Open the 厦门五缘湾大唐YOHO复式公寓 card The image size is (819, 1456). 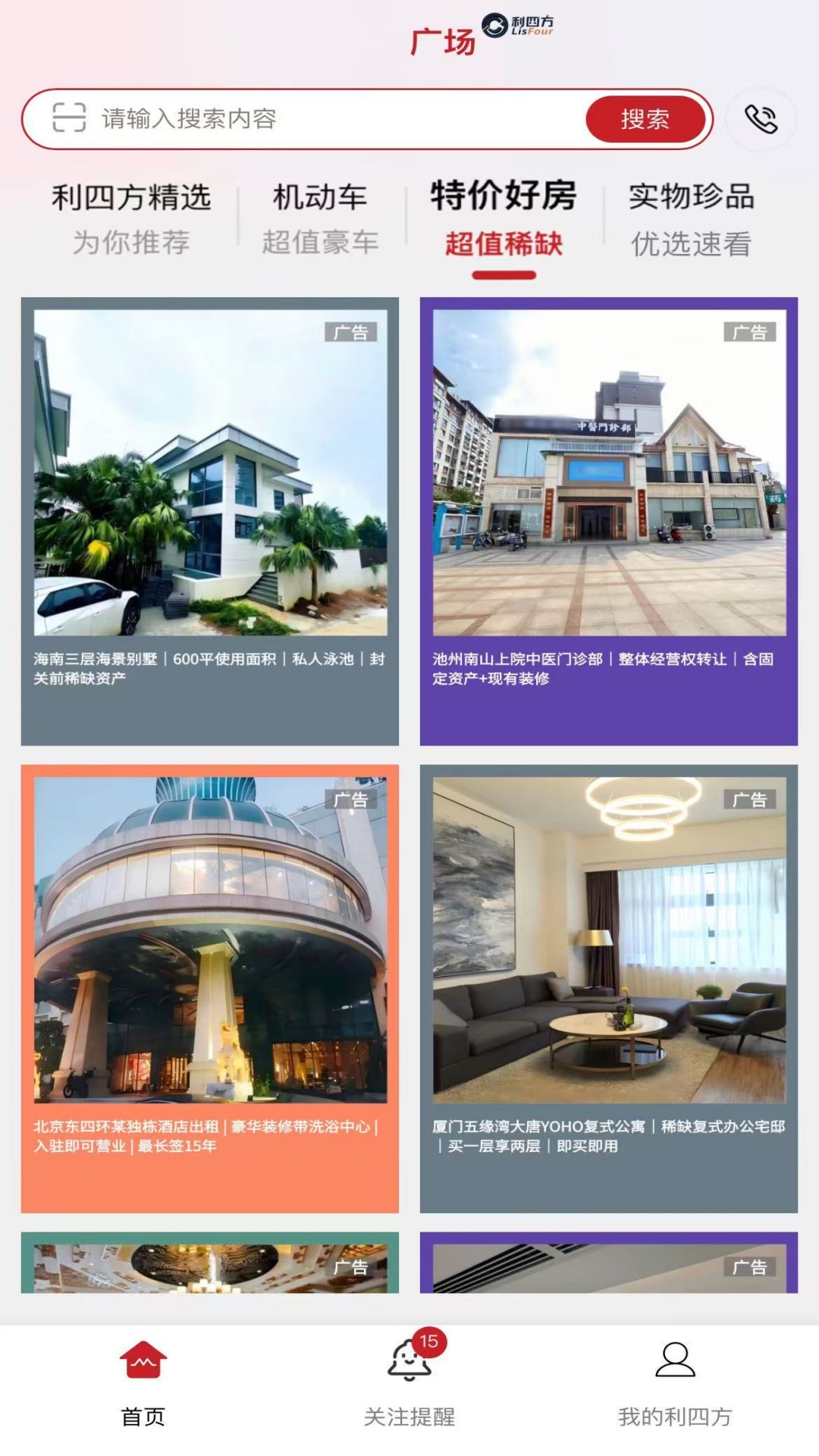pos(609,988)
